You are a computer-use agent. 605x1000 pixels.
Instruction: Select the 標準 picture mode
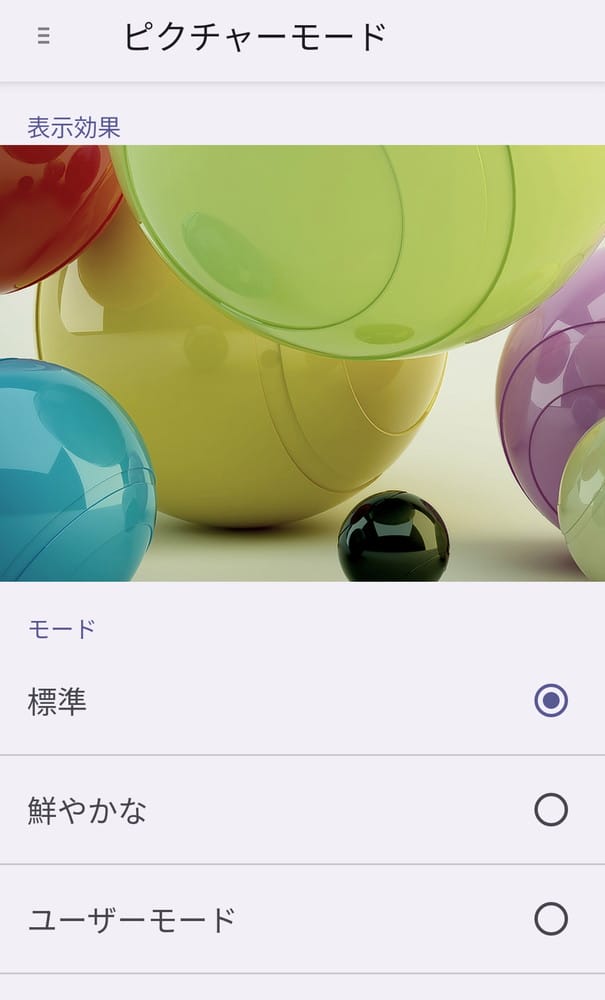coord(550,701)
